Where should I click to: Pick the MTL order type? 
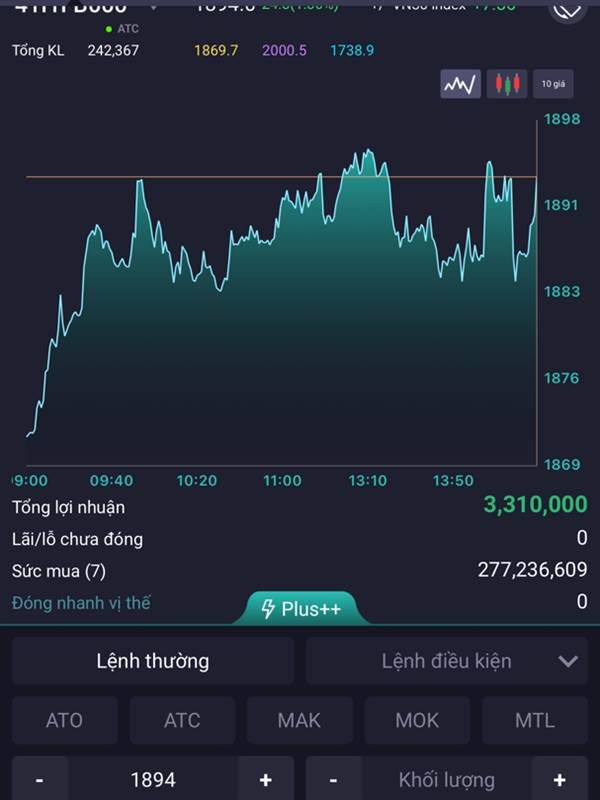tap(535, 720)
